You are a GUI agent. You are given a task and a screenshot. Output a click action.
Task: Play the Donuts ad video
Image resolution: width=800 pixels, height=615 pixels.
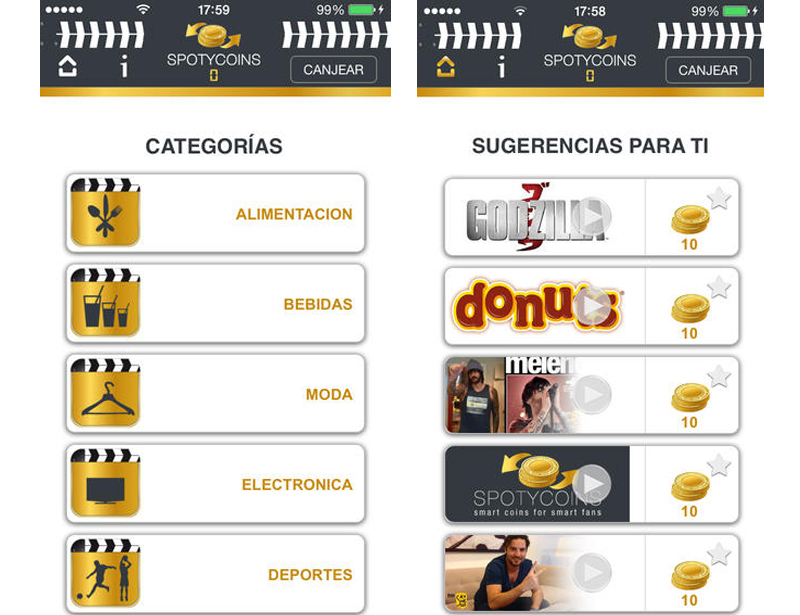(x=591, y=306)
